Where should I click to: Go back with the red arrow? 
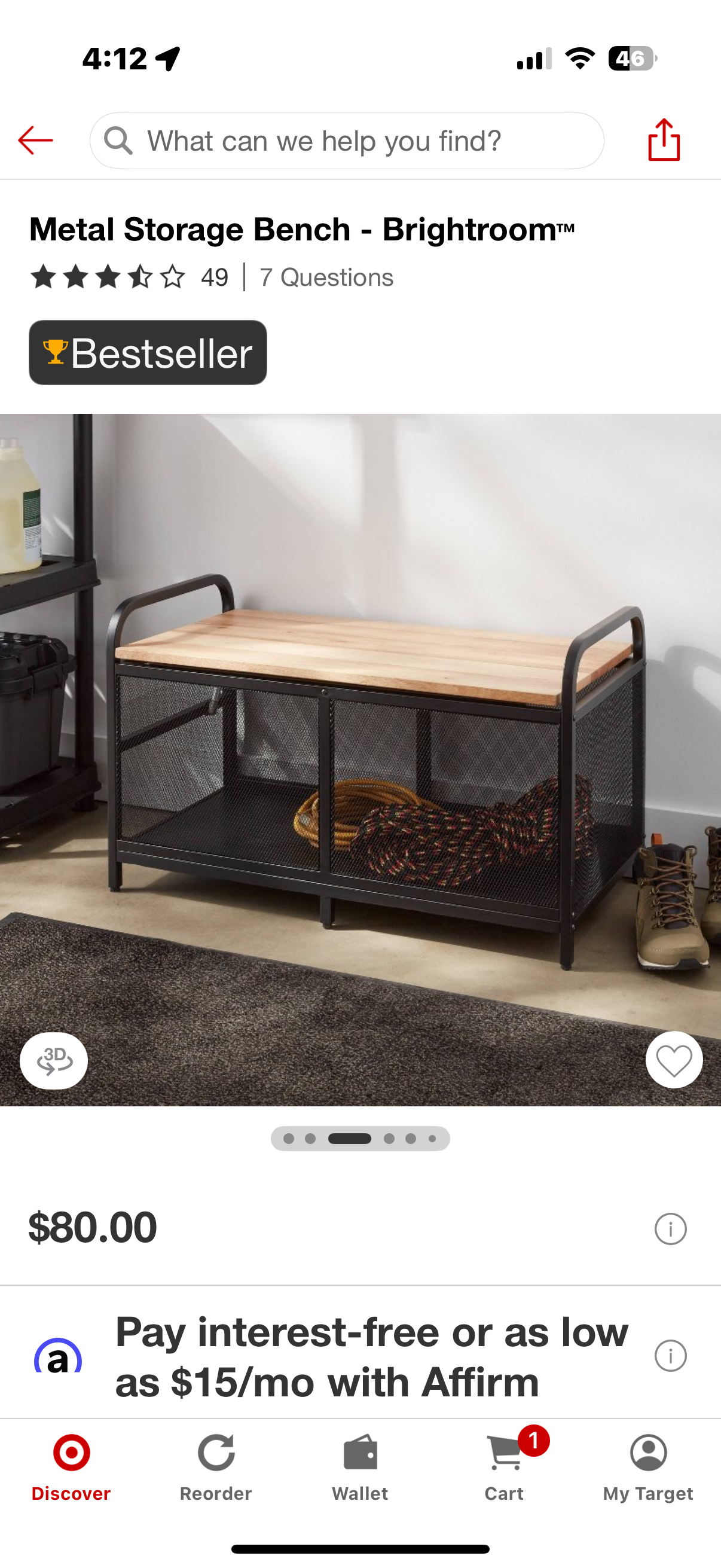(35, 141)
